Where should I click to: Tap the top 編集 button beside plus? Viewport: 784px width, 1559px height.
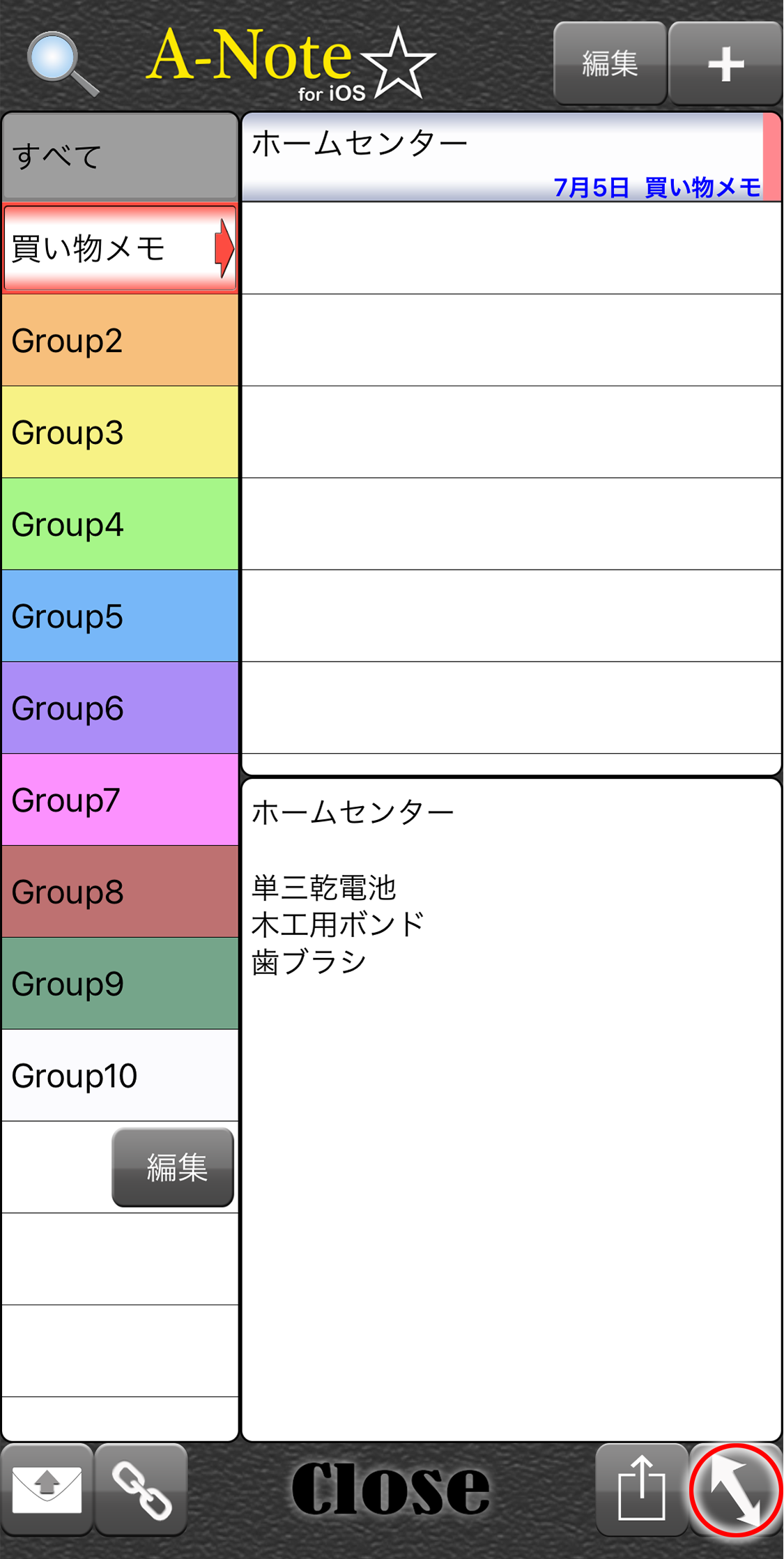coord(610,63)
